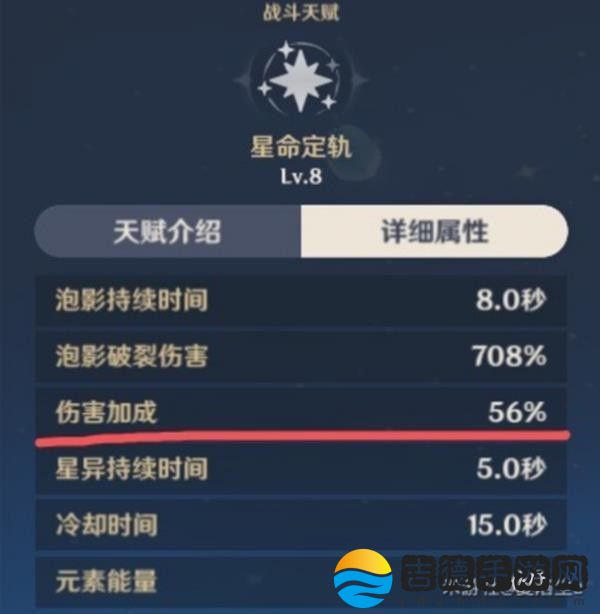Switch to the 天赋介绍 tab
Viewport: 600px width, 614px height.
pos(167,232)
